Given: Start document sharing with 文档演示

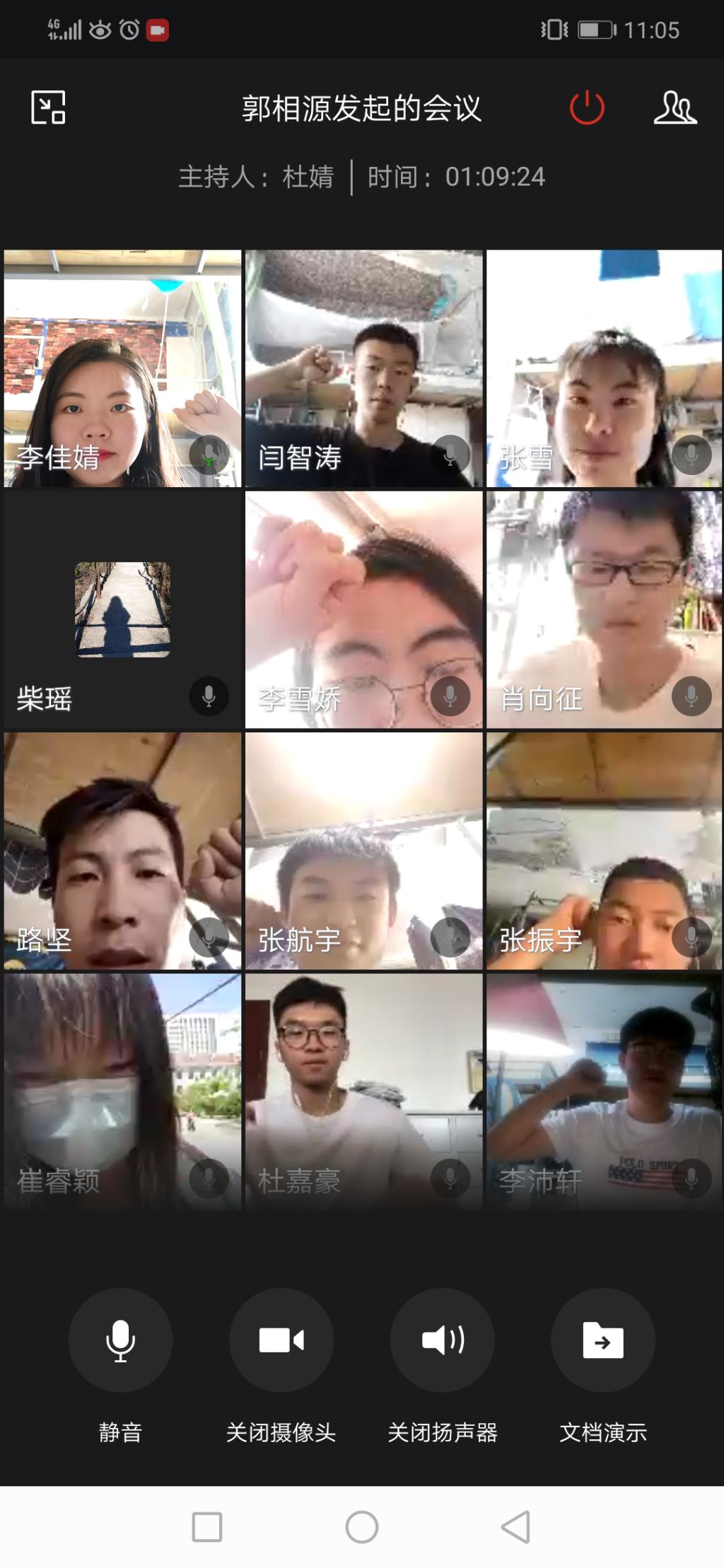Looking at the screenshot, I should click(603, 1340).
